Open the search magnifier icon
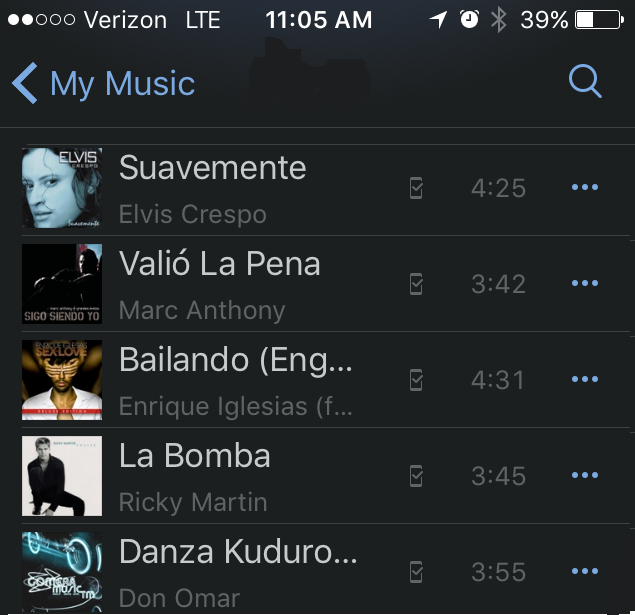This screenshot has width=635, height=615. point(585,82)
